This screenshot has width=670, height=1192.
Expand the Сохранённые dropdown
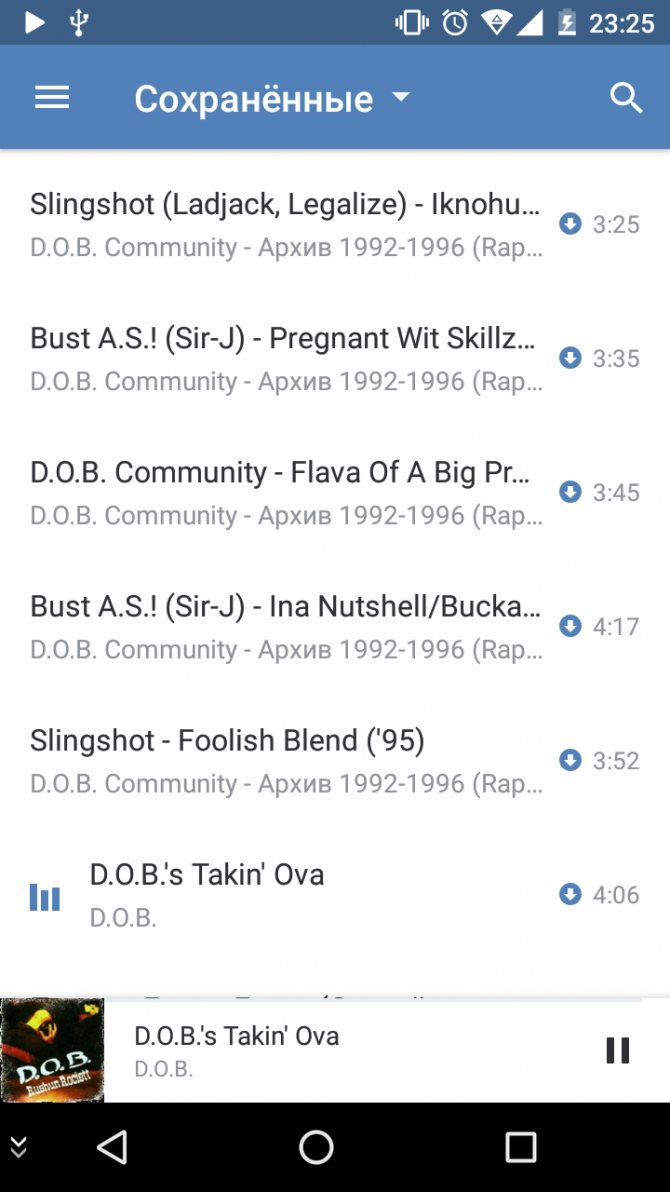[x=272, y=99]
